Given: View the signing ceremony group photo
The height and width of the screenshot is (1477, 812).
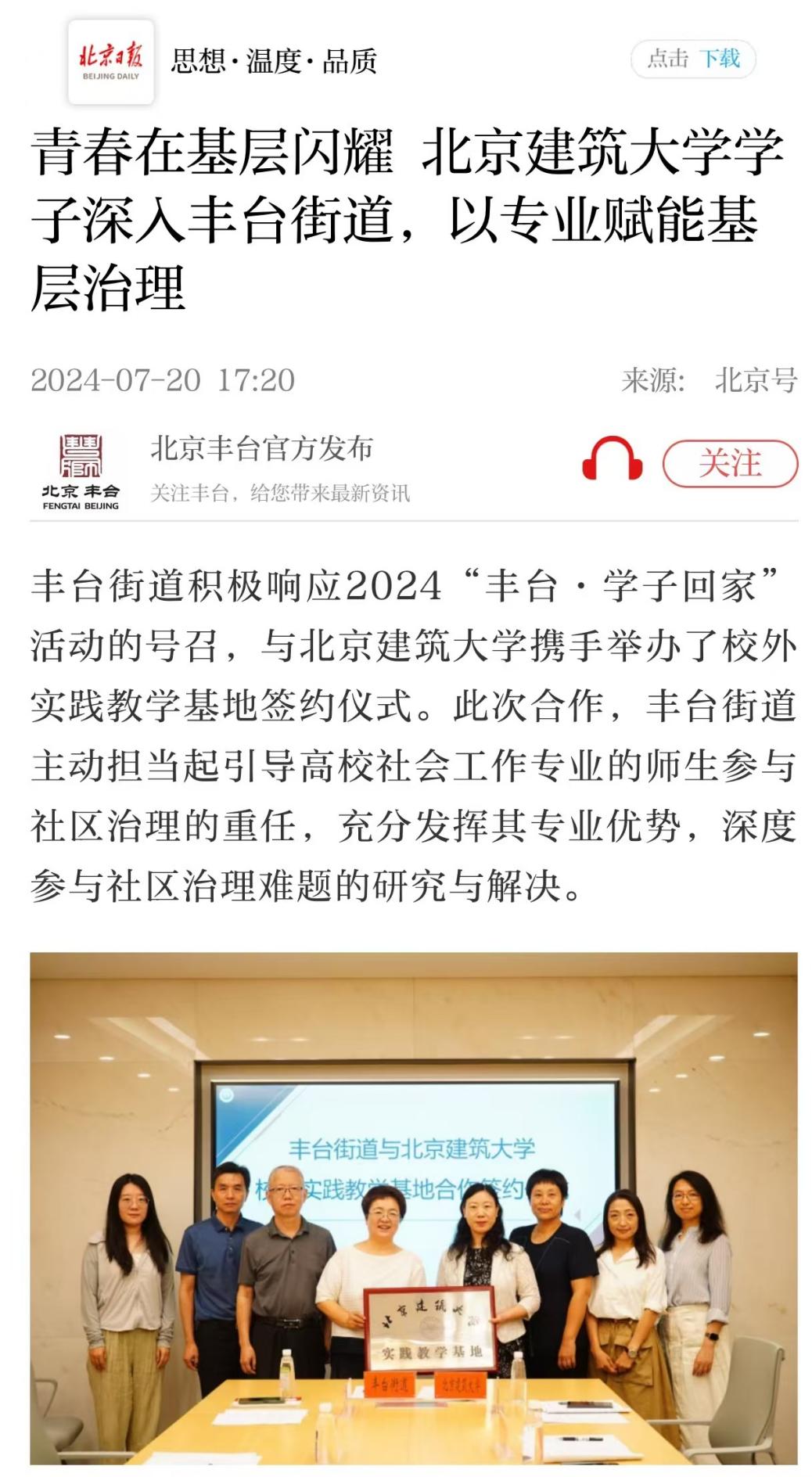Looking at the screenshot, I should (413, 1207).
